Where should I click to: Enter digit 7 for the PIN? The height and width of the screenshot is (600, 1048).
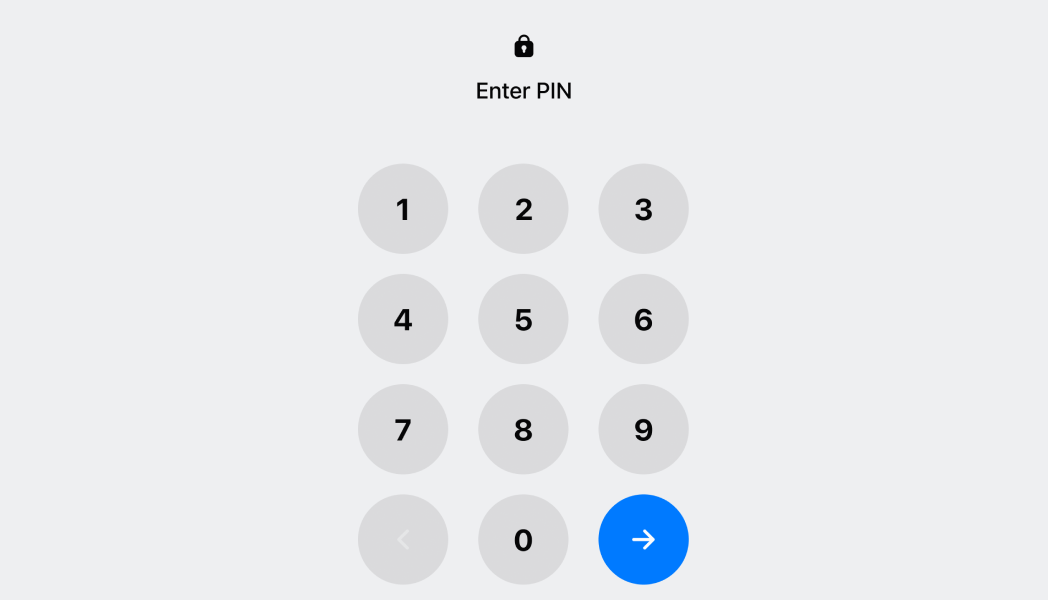403,429
